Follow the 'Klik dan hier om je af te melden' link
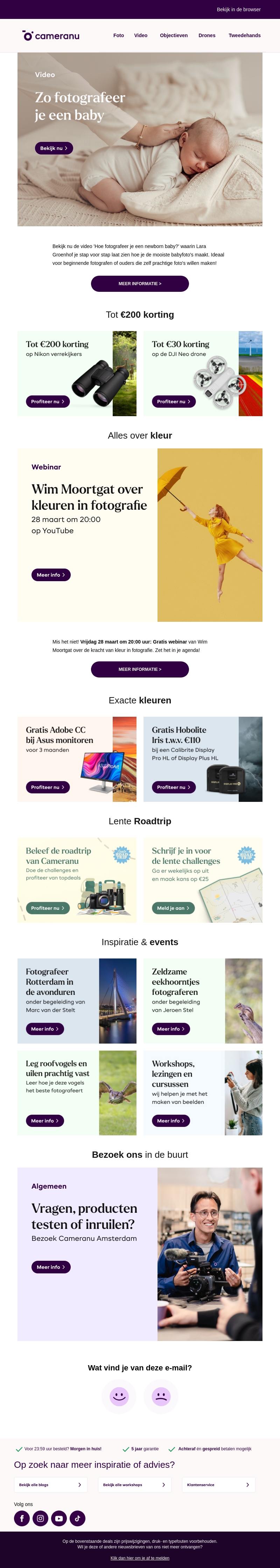This screenshot has width=280, height=1568. (x=140, y=1558)
